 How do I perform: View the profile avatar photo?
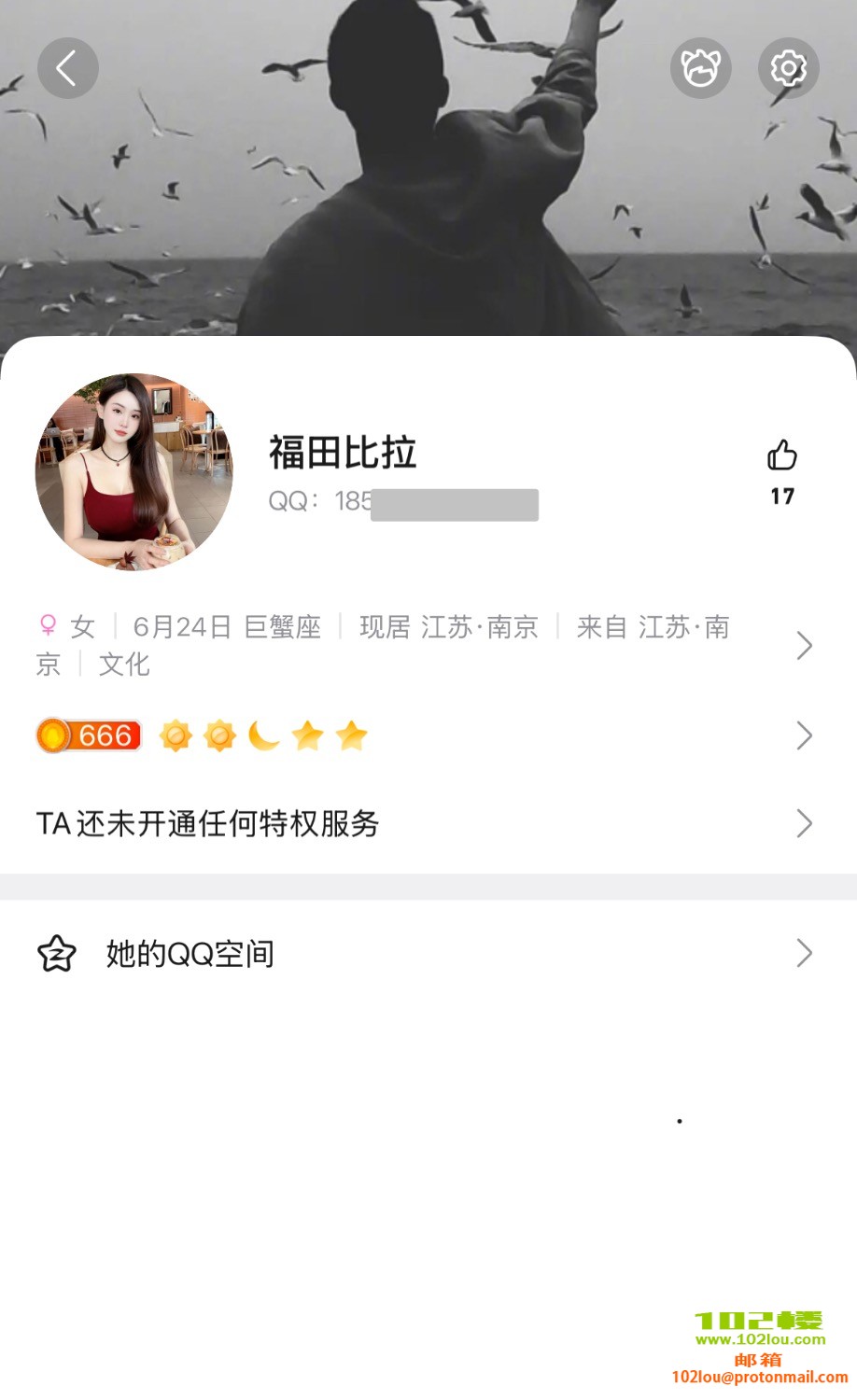pos(133,471)
